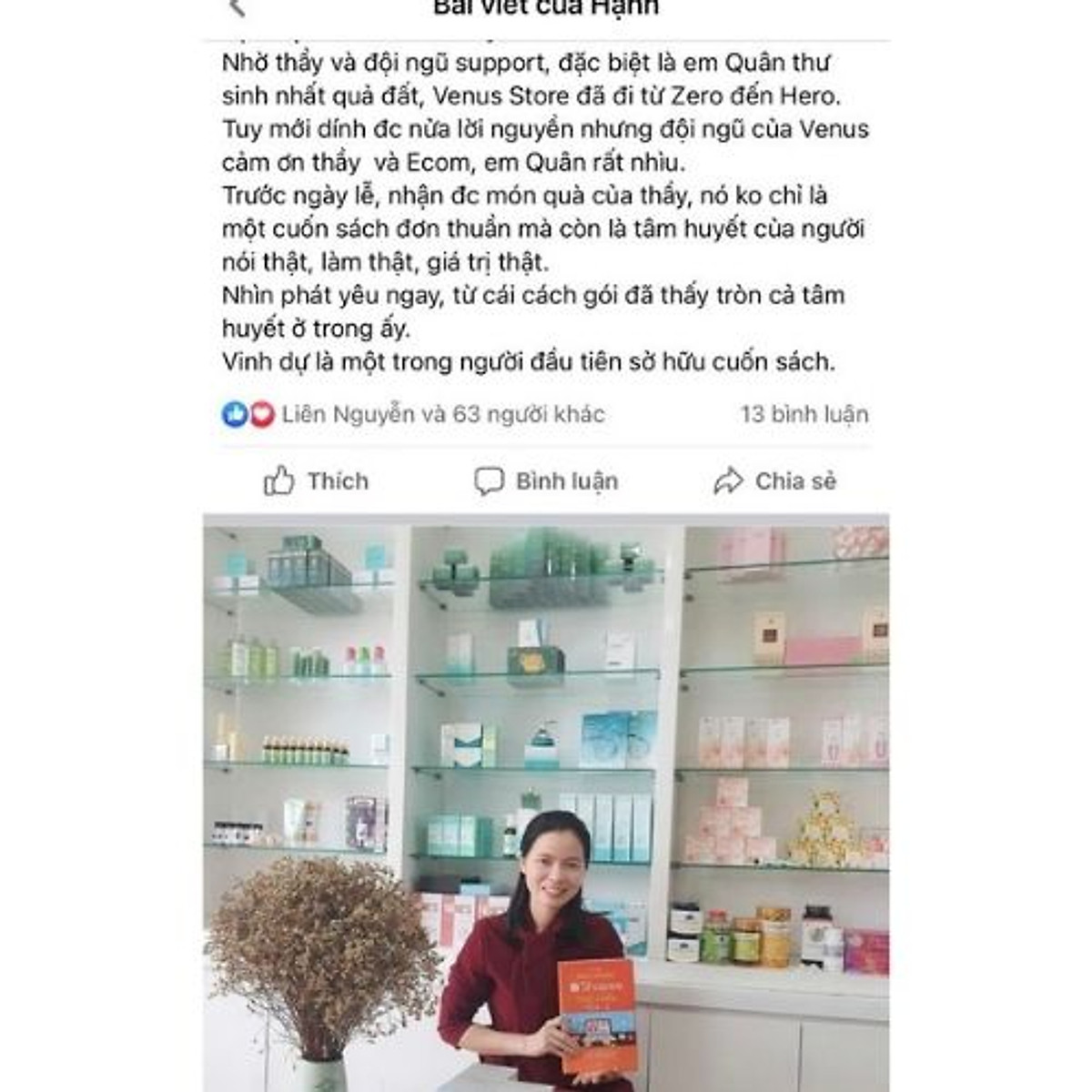
Task: Like this post with Thích
Action: pyautogui.click(x=316, y=480)
